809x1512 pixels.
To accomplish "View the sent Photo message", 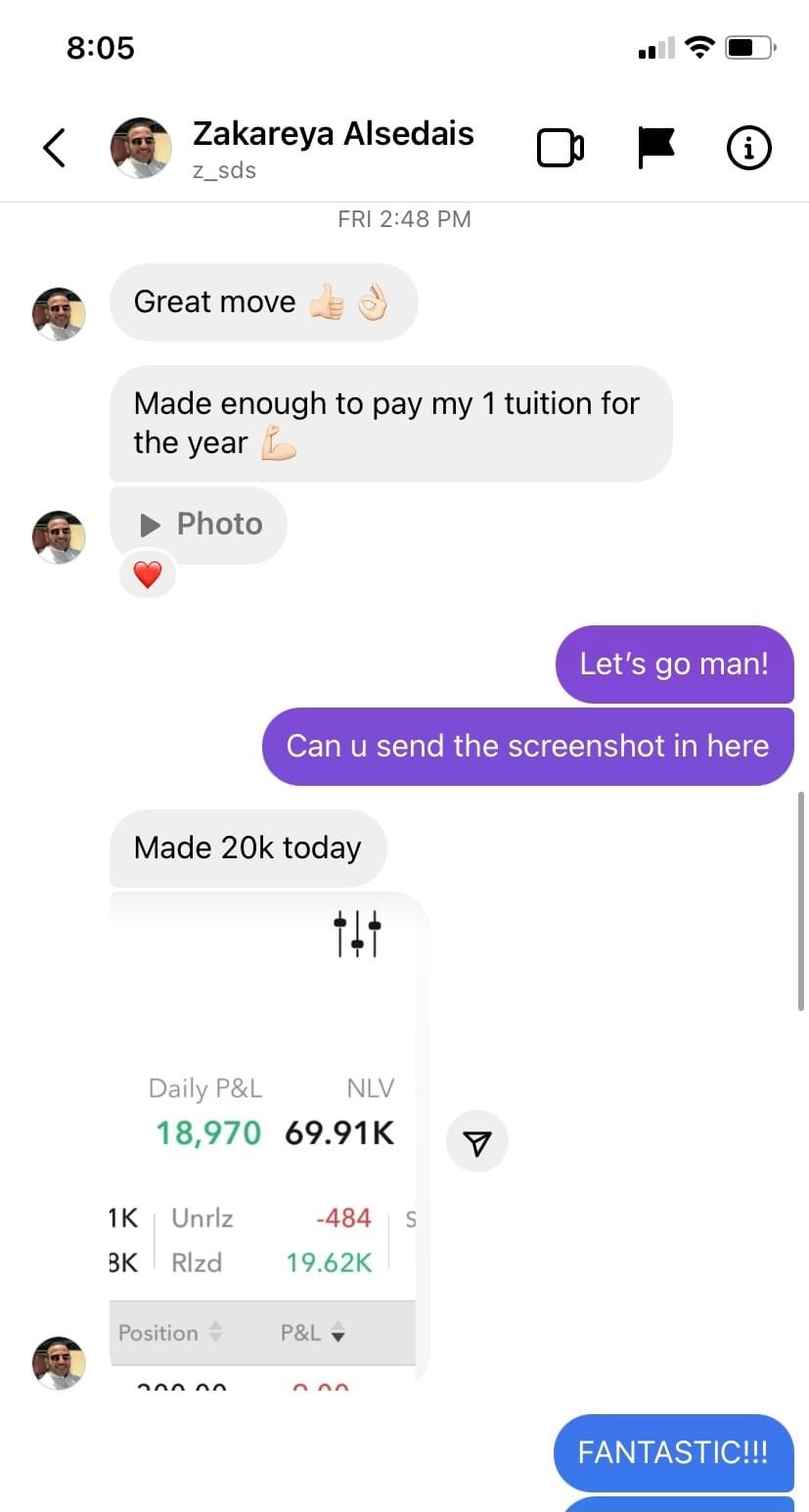I will [200, 525].
